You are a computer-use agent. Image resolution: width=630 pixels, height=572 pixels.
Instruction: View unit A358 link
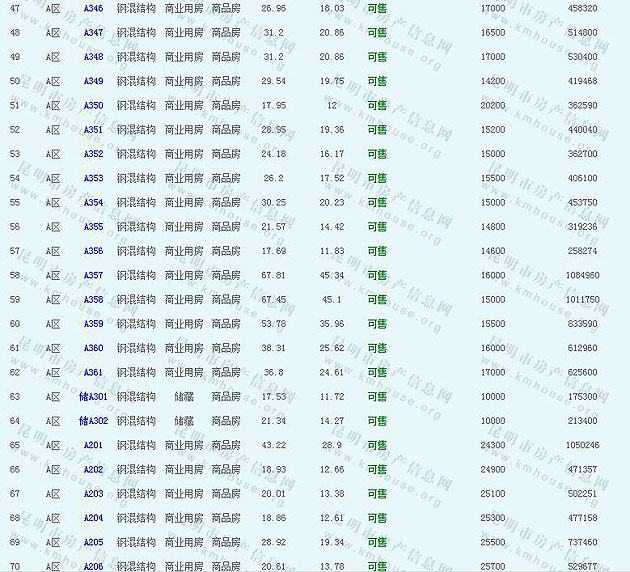coord(93,299)
